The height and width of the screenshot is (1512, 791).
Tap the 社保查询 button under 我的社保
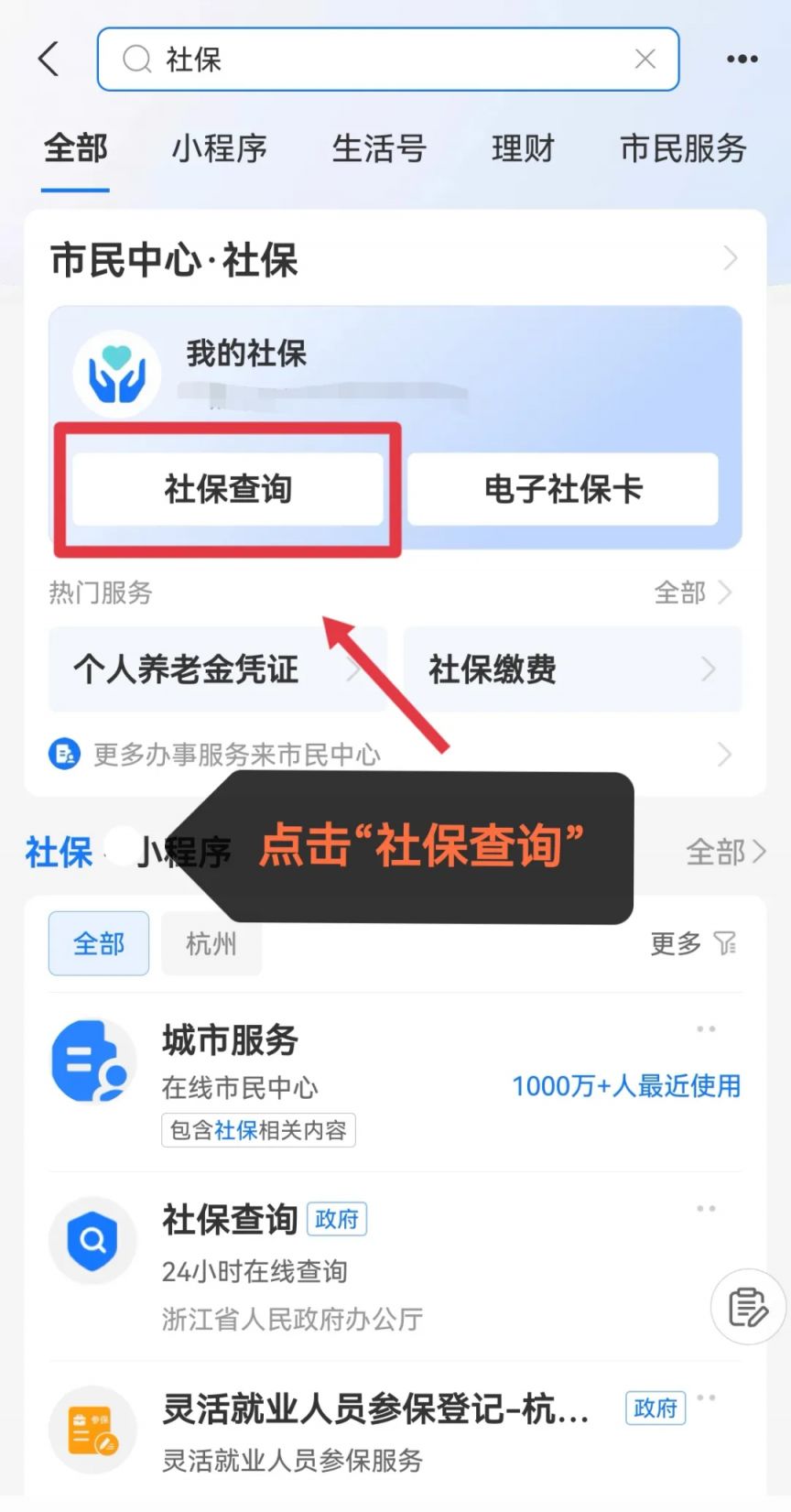[228, 489]
